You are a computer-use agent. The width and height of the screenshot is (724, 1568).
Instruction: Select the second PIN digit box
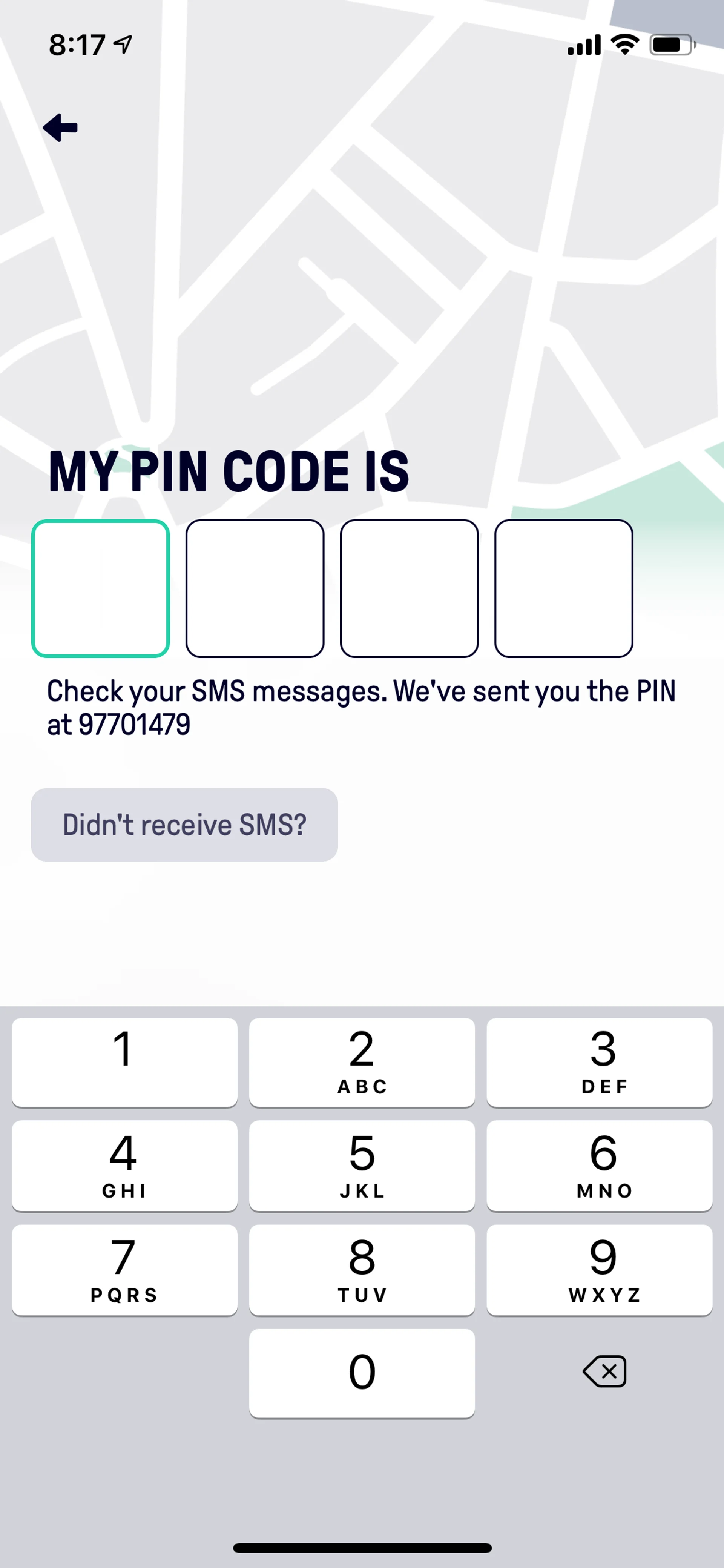255,588
